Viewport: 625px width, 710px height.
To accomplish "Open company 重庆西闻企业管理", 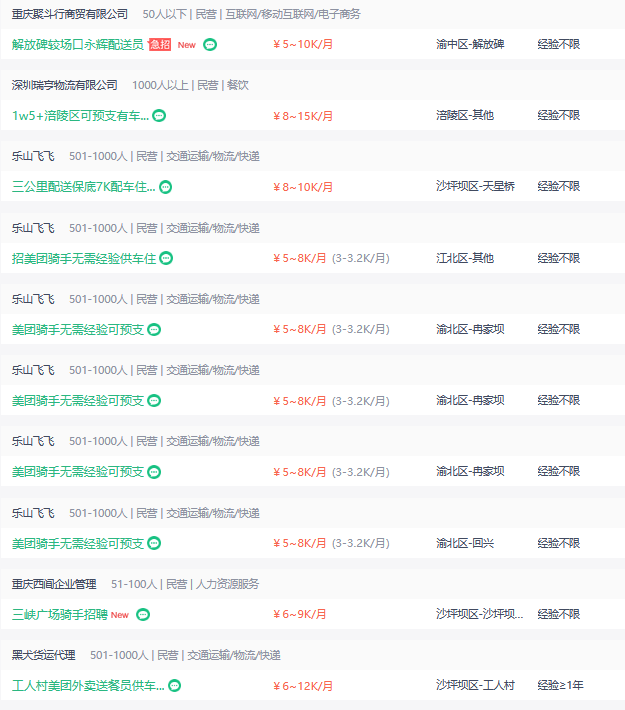I will pos(54,584).
